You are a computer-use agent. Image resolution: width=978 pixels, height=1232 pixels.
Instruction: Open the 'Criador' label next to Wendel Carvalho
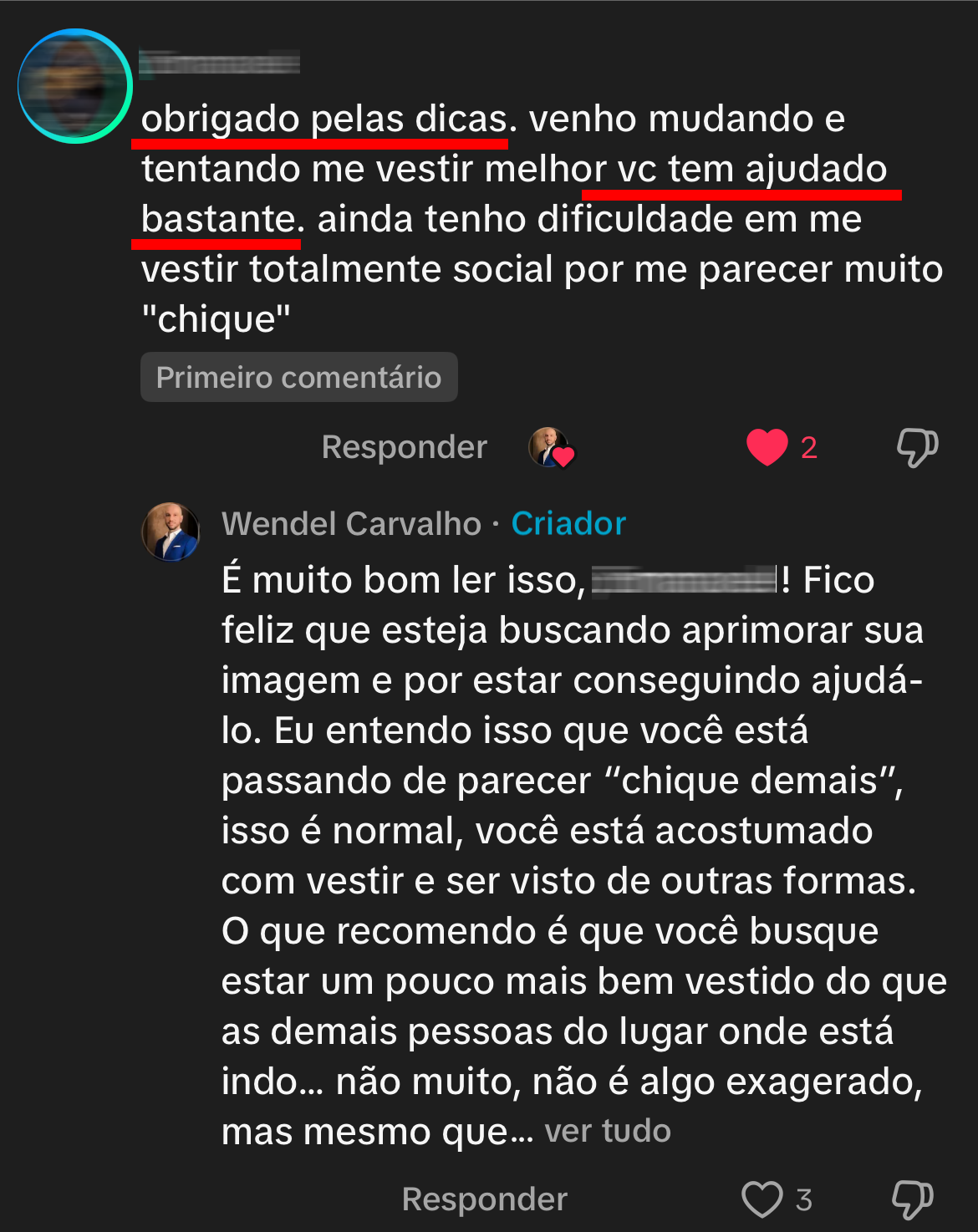point(568,524)
